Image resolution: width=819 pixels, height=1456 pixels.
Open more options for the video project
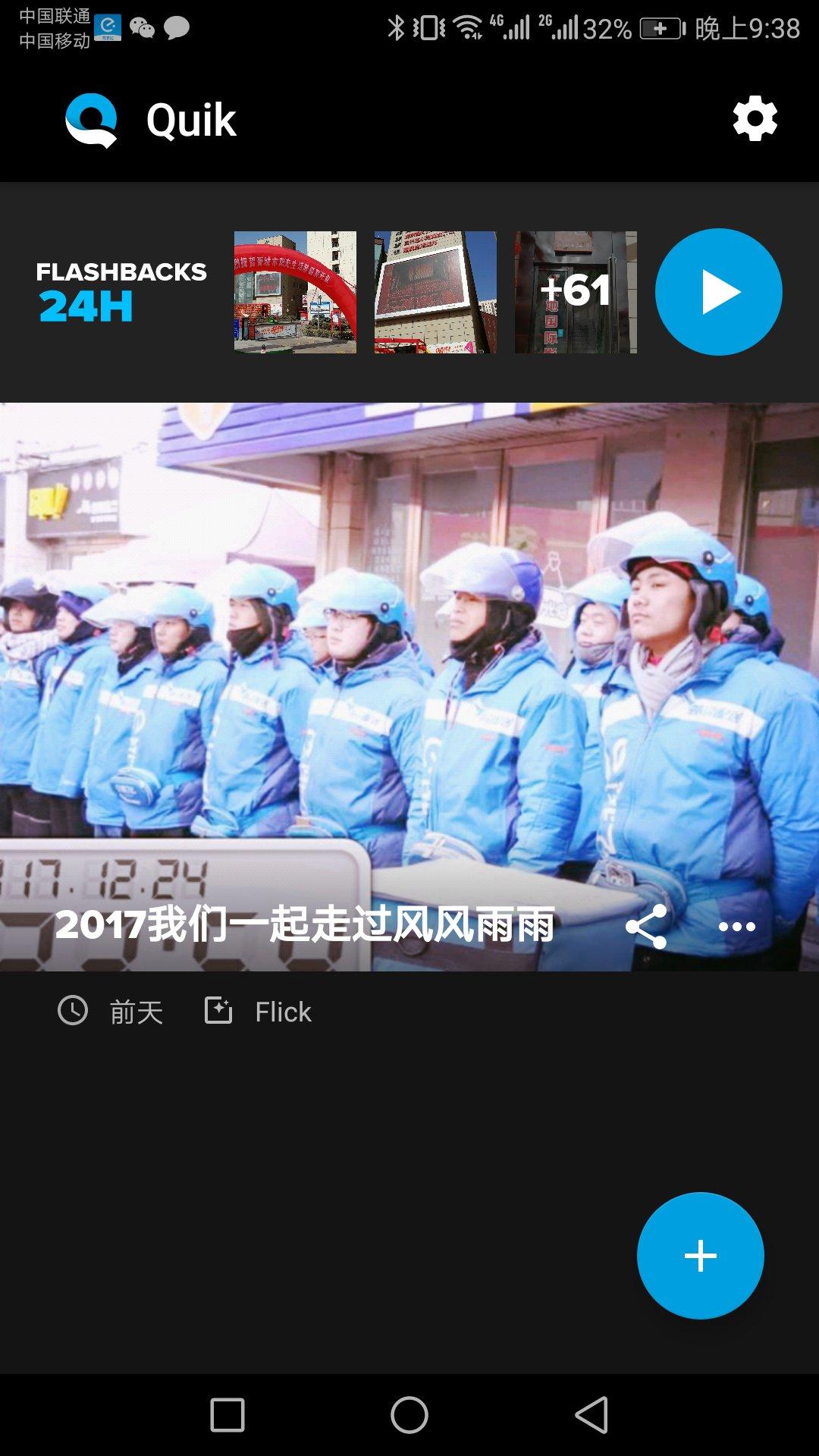(x=736, y=926)
